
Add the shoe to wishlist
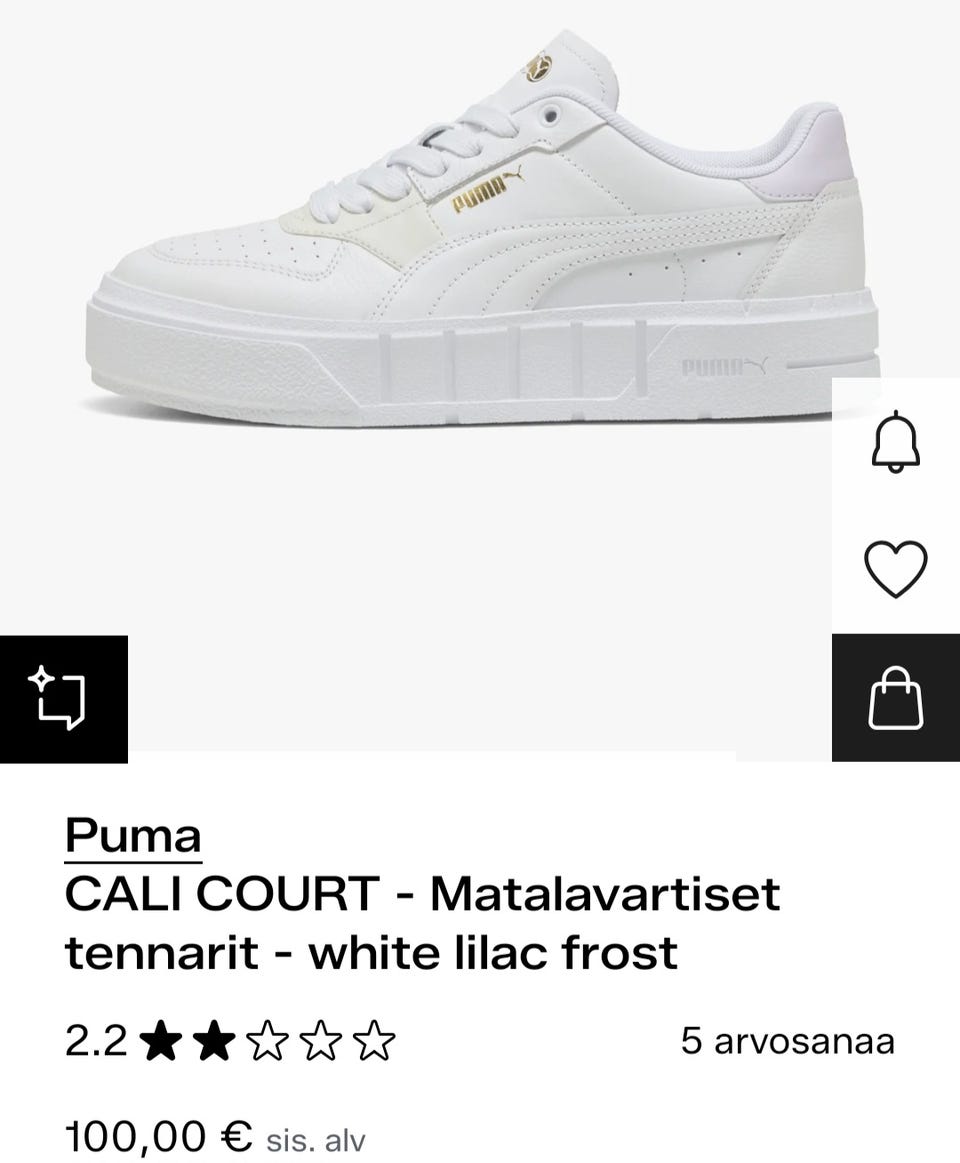click(895, 569)
